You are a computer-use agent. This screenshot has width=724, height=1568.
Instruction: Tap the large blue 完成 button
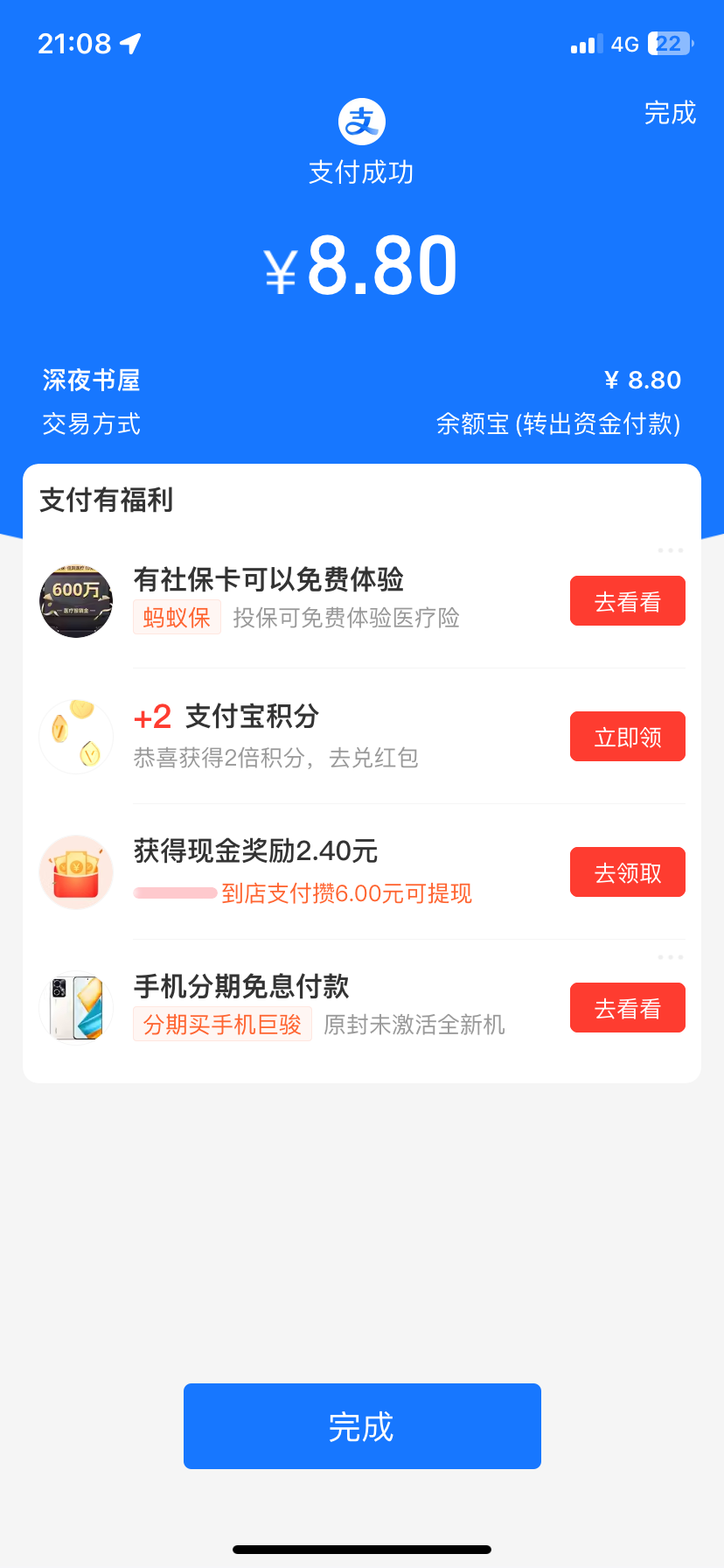362,1426
